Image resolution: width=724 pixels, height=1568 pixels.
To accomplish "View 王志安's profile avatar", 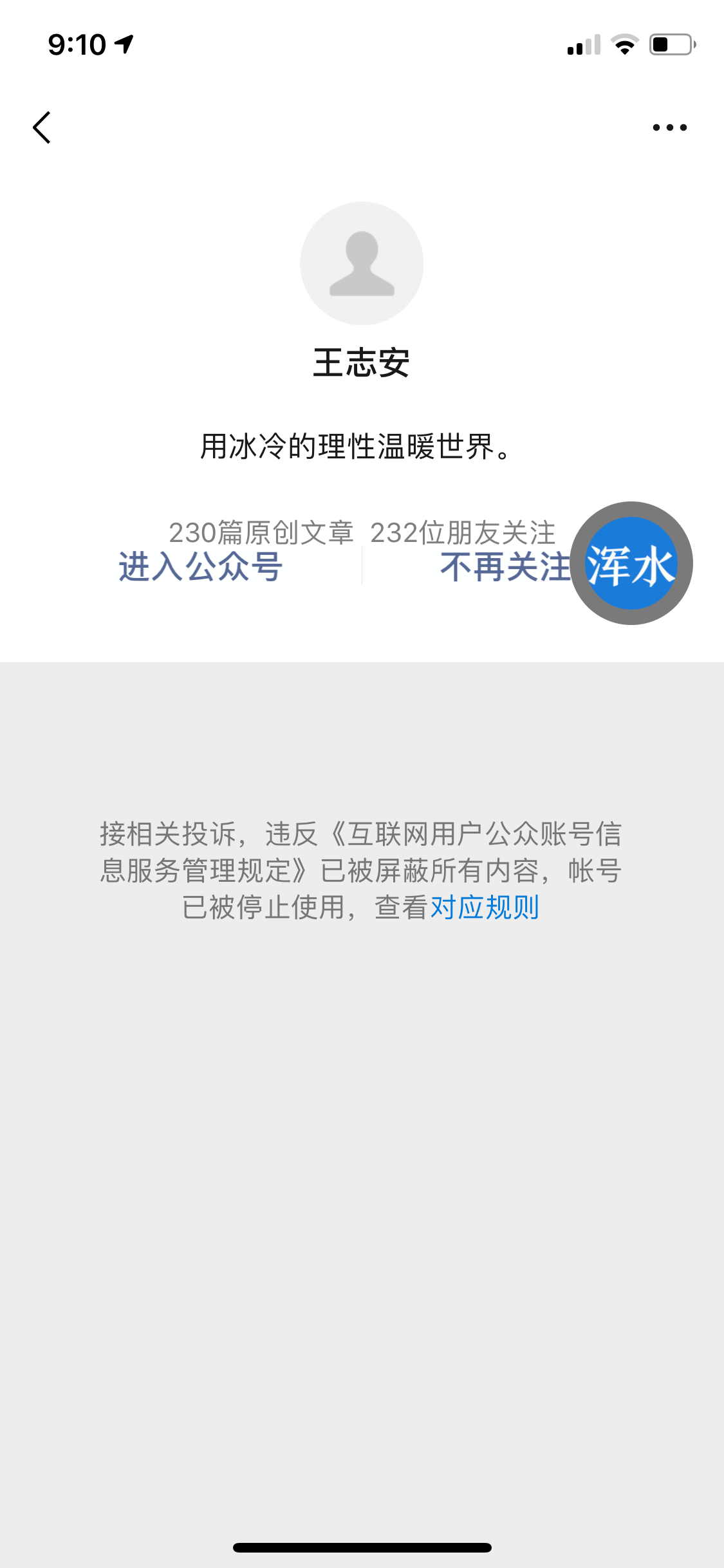I will (362, 263).
